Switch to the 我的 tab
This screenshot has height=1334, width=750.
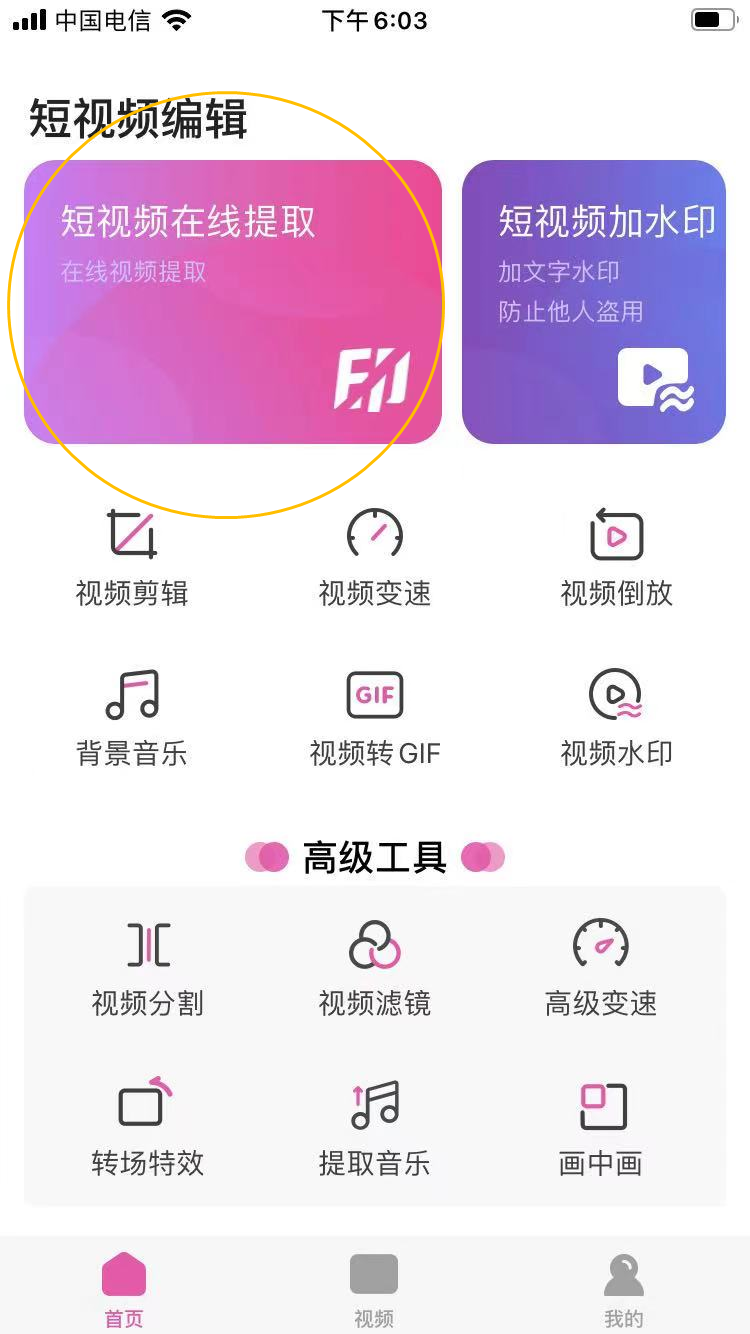click(624, 1289)
